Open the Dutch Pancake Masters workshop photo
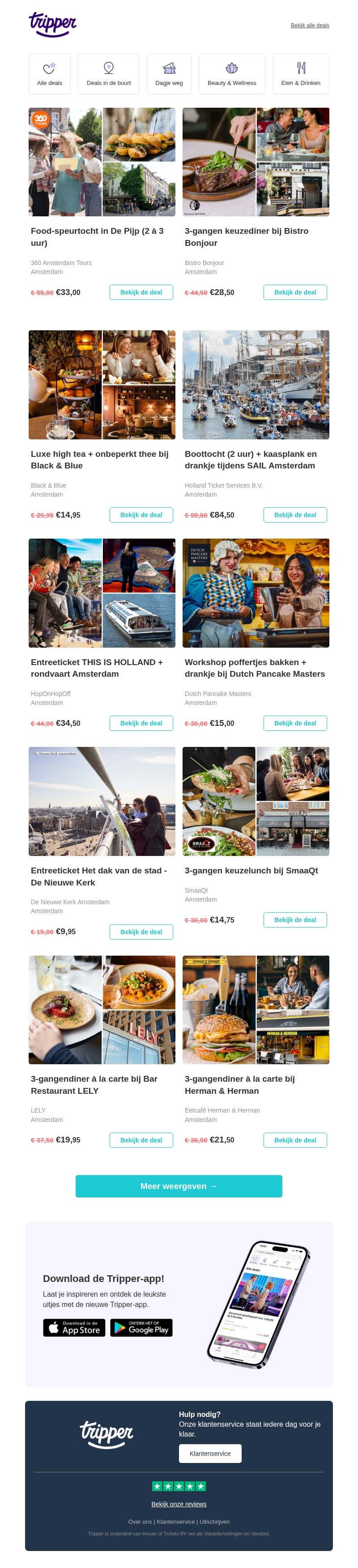358x1568 pixels. (x=256, y=593)
